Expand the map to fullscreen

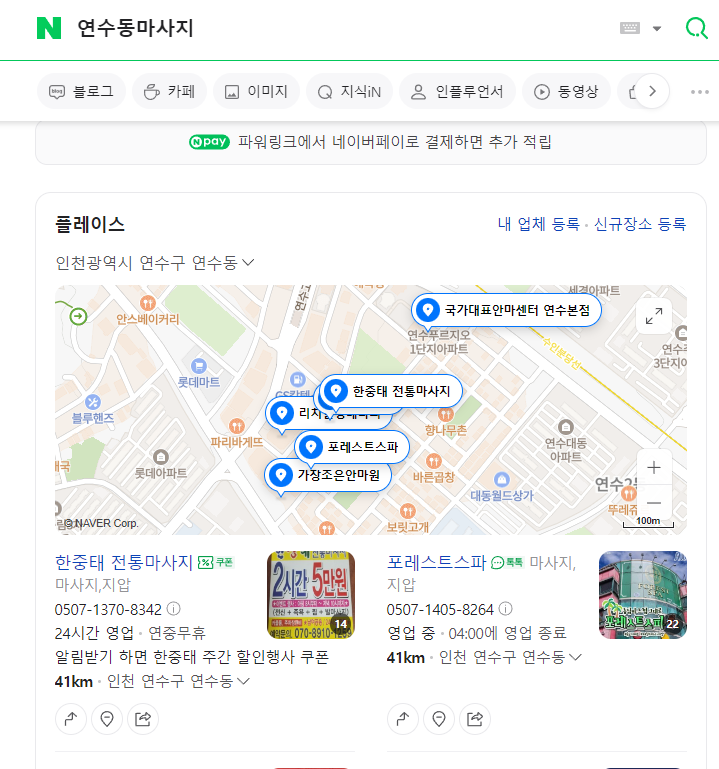point(654,317)
